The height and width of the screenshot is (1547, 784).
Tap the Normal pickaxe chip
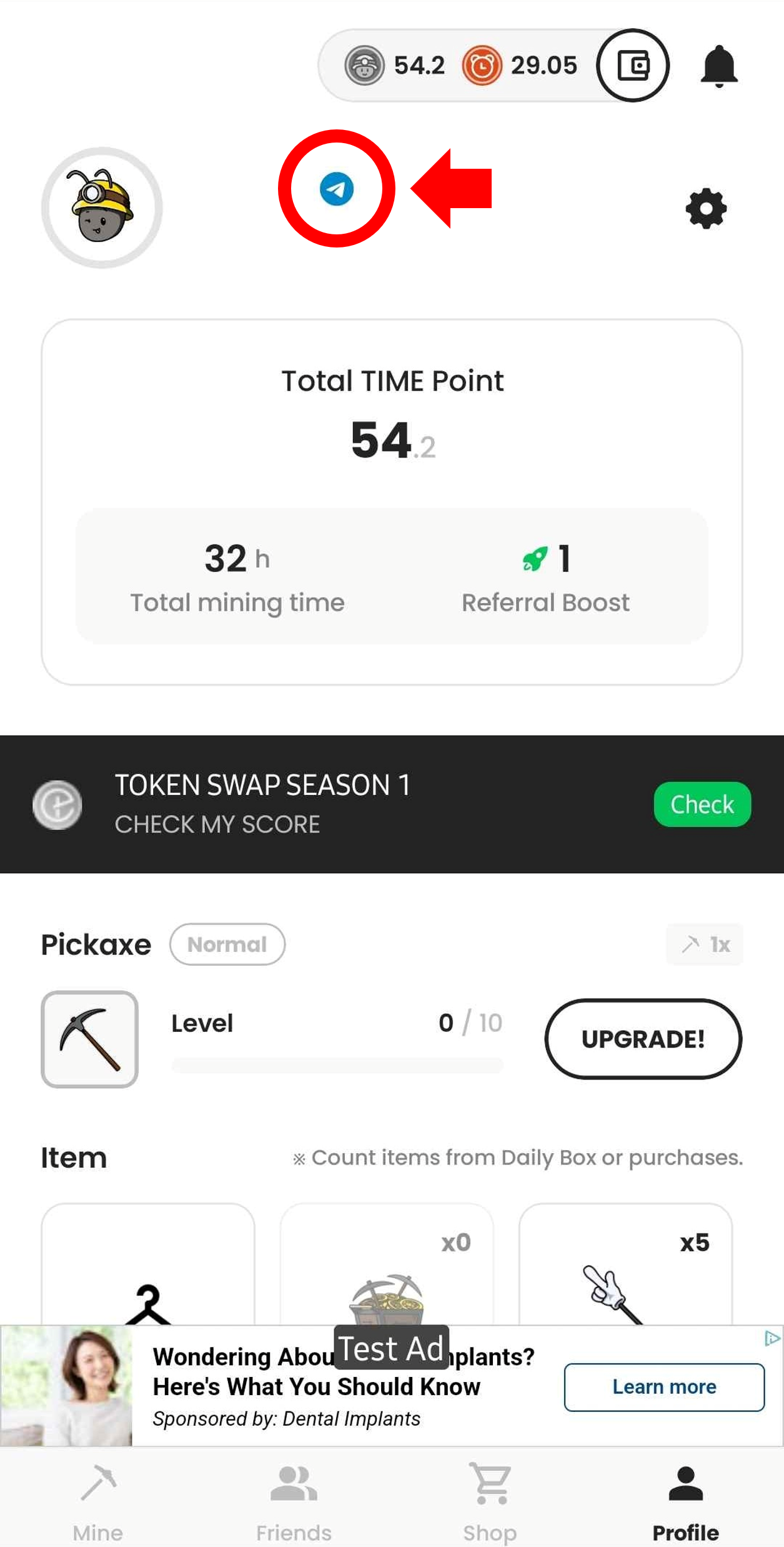[227, 944]
